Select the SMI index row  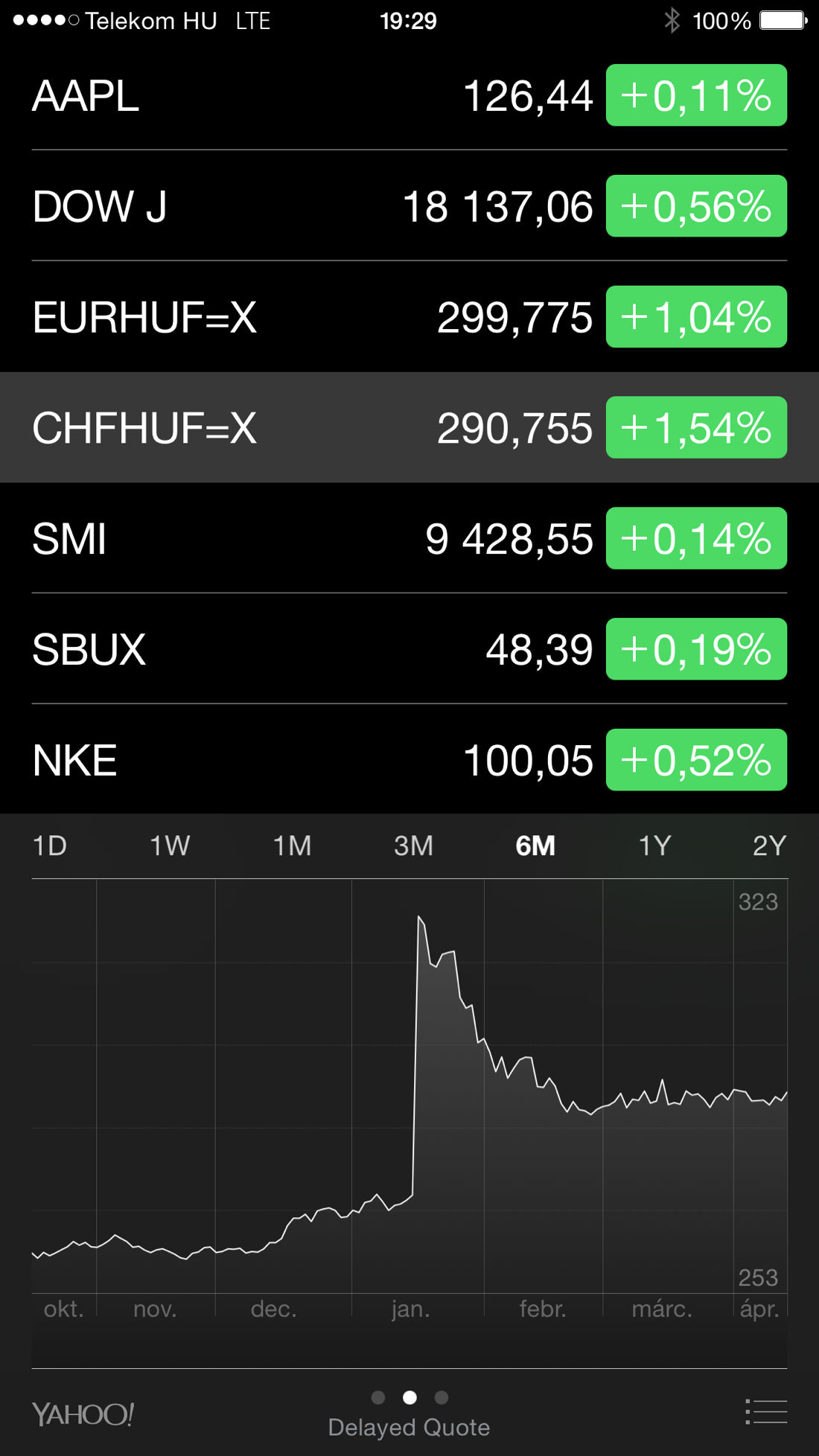pos(409,538)
